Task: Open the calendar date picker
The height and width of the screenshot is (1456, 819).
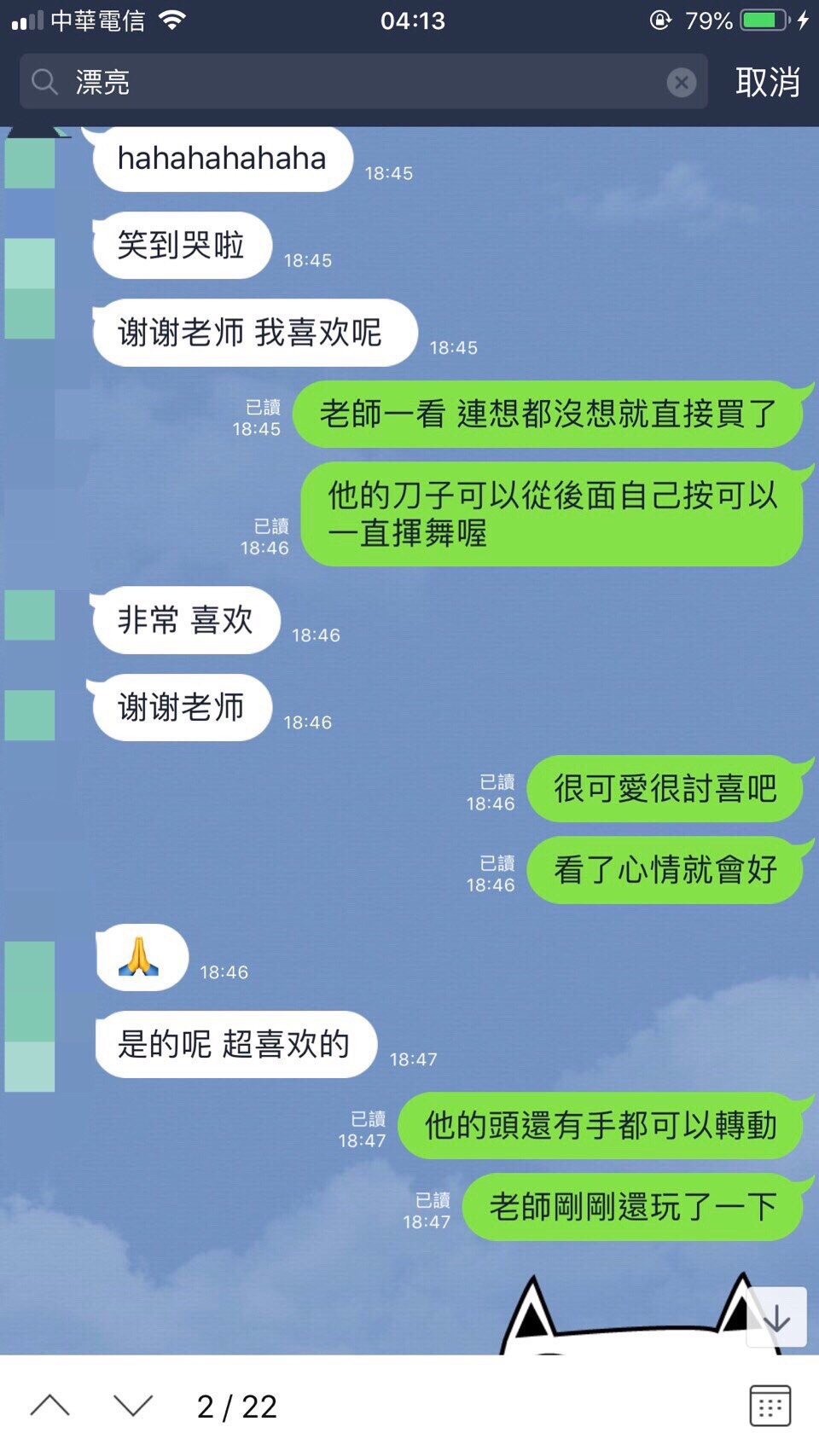Action: pos(770,1406)
